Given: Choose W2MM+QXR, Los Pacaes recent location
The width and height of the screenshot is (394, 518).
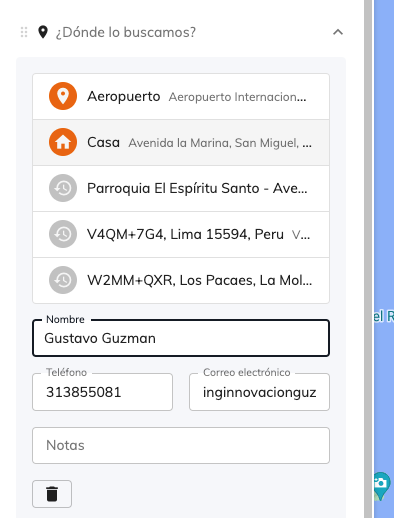Looking at the screenshot, I should pos(181,280).
